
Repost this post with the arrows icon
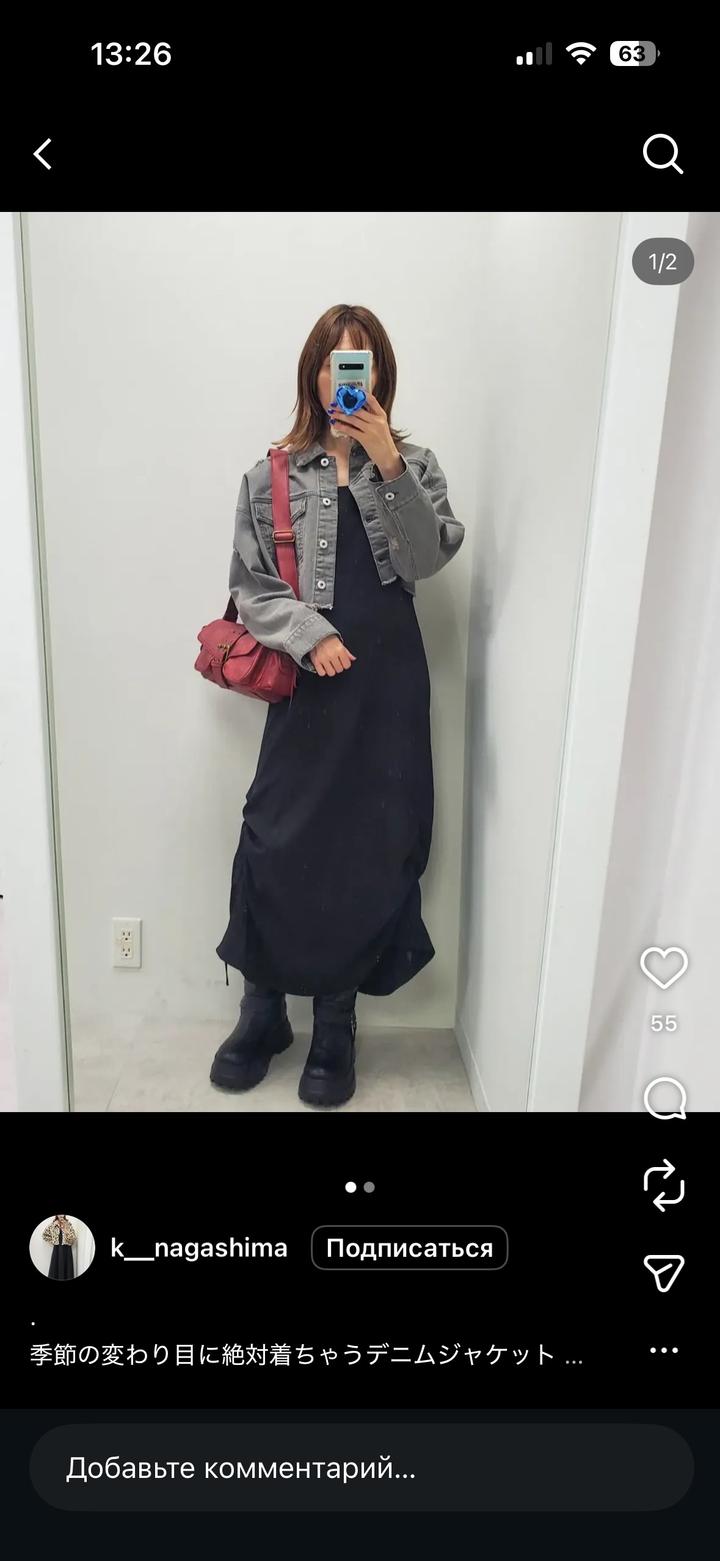664,1185
